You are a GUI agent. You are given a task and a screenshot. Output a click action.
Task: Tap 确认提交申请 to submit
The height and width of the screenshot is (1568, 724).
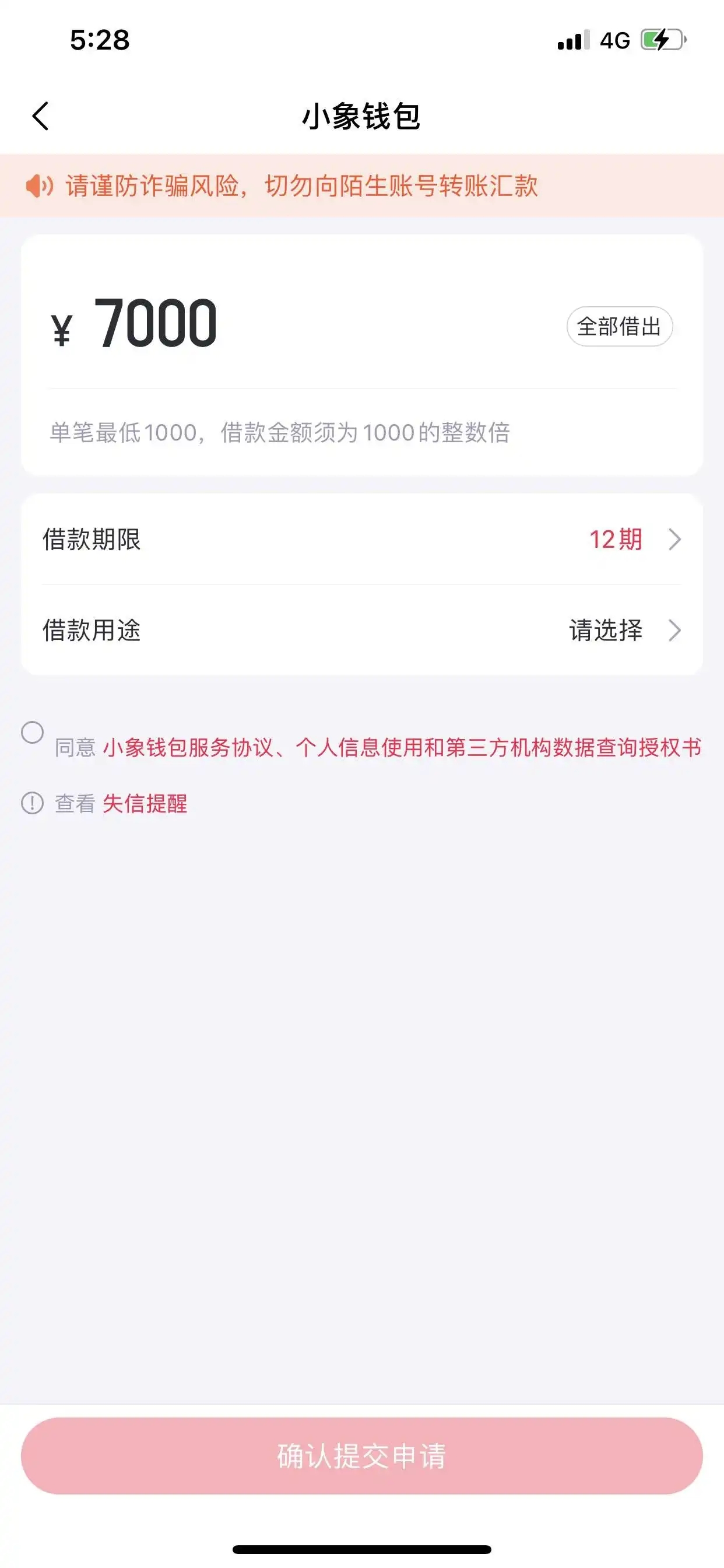point(361,1455)
